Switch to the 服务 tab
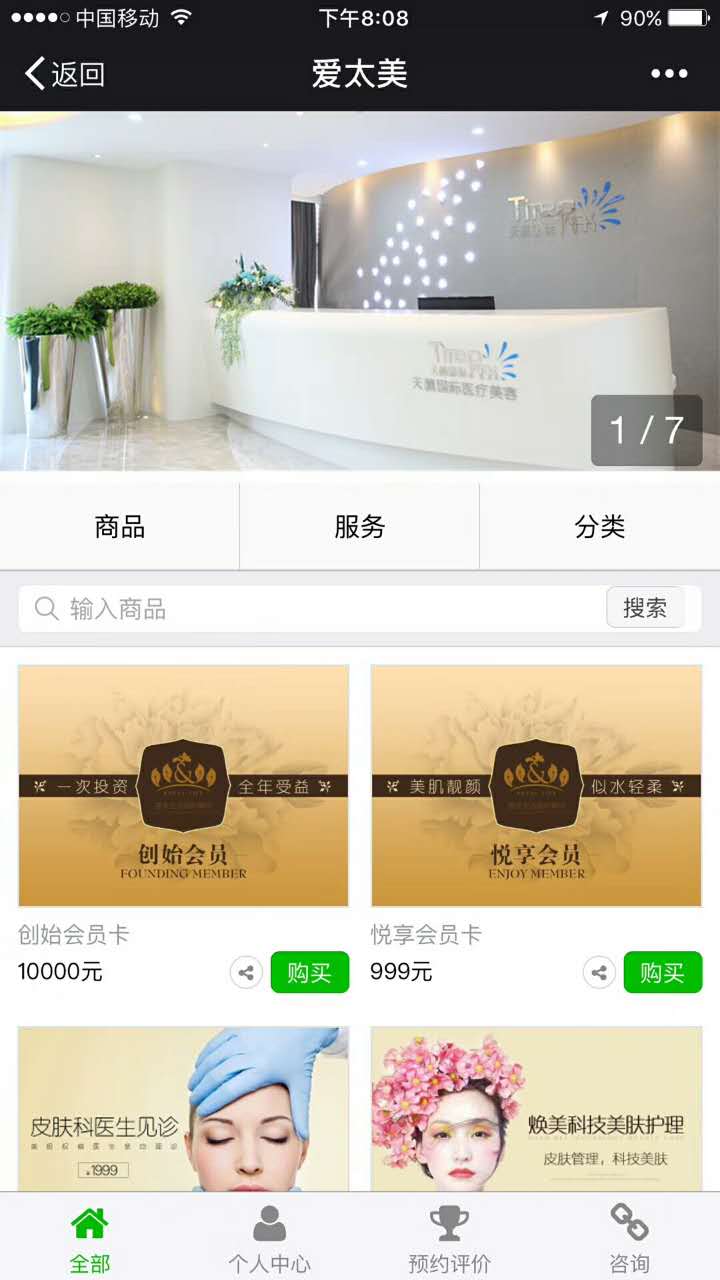 tap(360, 527)
